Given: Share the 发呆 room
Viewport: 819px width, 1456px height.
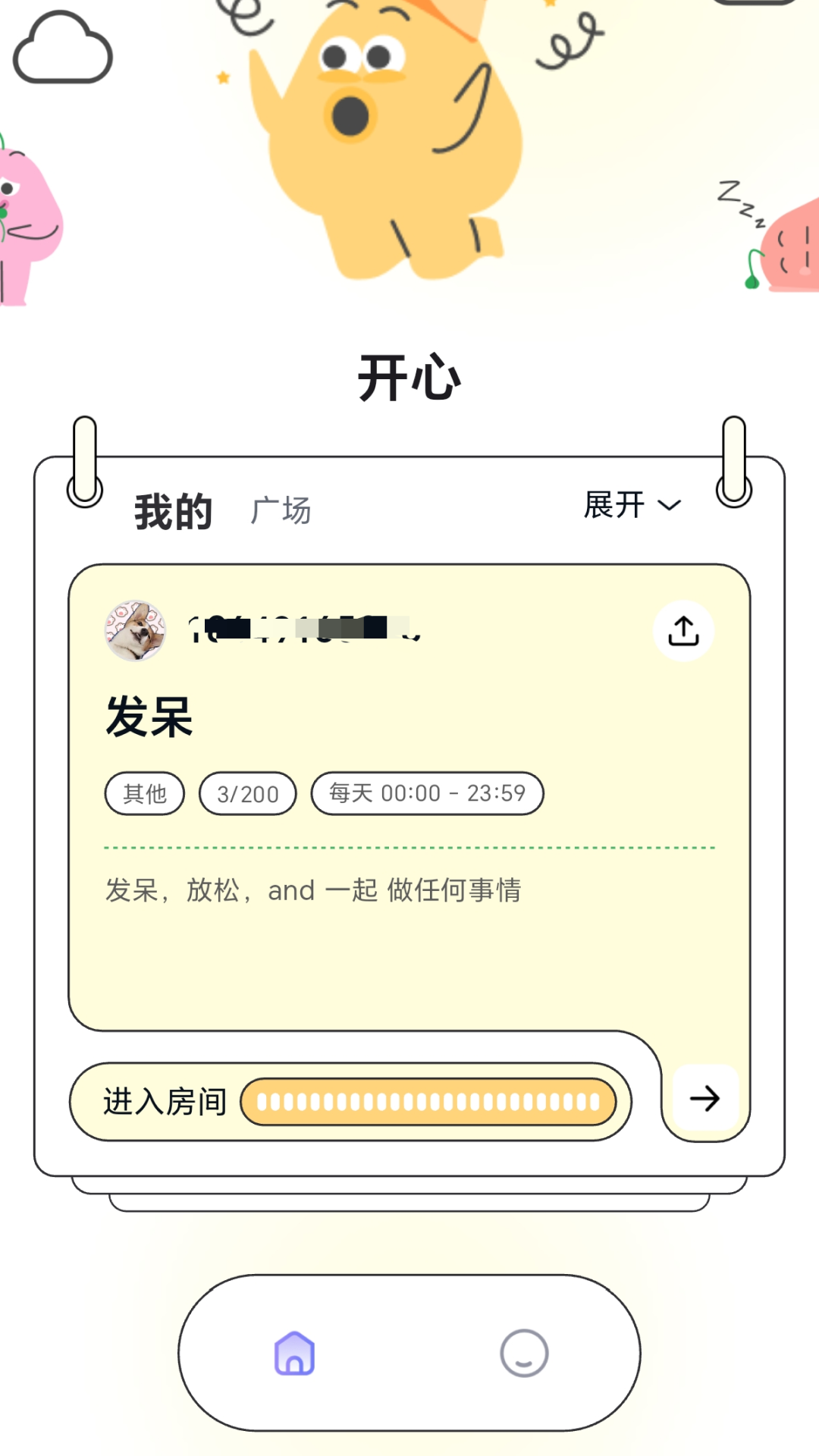Looking at the screenshot, I should tap(683, 631).
